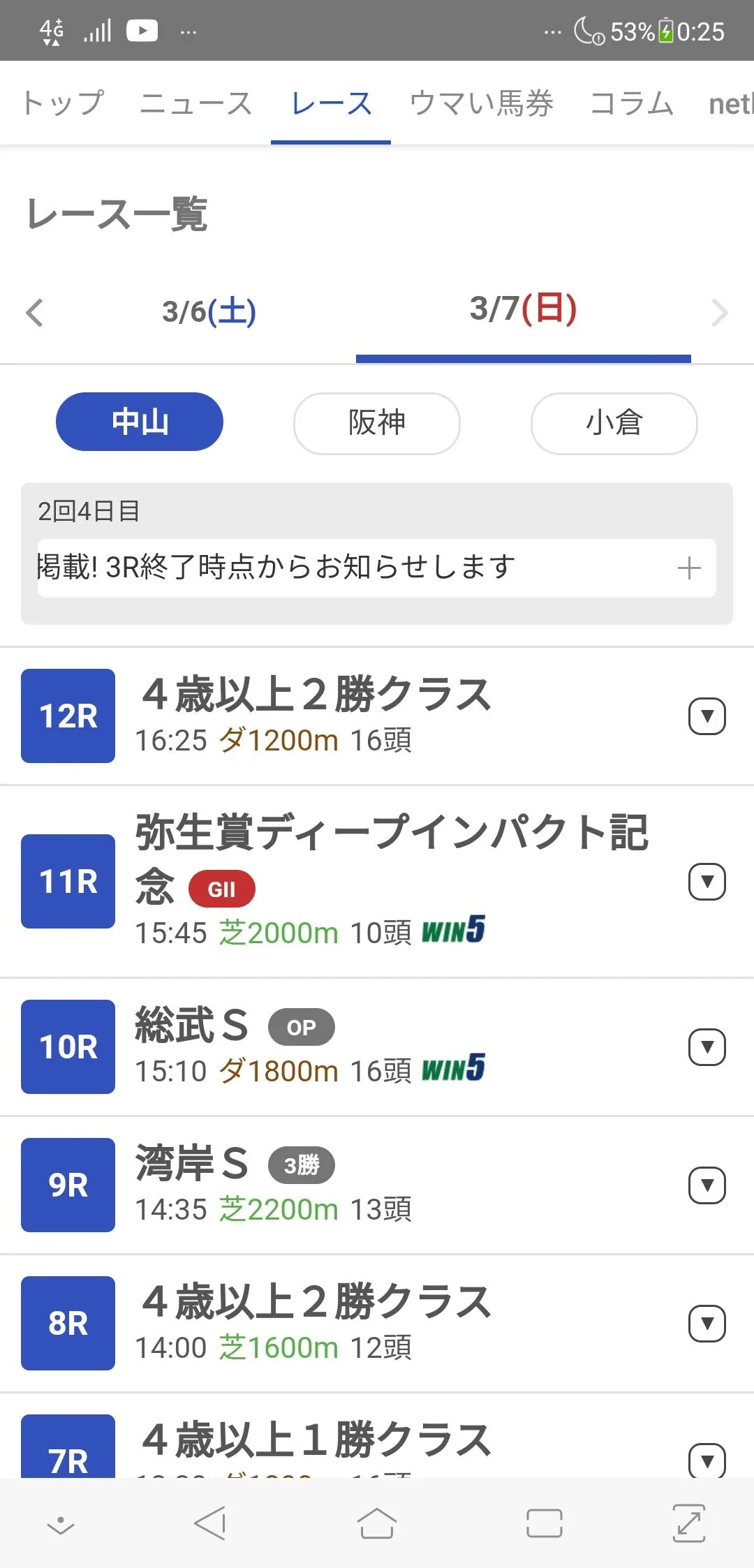Go to the ウマい馬券 tab
The height and width of the screenshot is (1568, 754).
(x=481, y=103)
